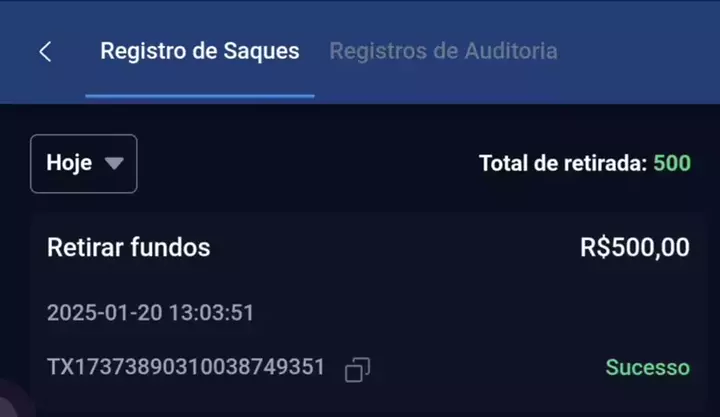720x417 pixels.
Task: Switch to the Registros de Auditoria tab
Action: pos(443,52)
